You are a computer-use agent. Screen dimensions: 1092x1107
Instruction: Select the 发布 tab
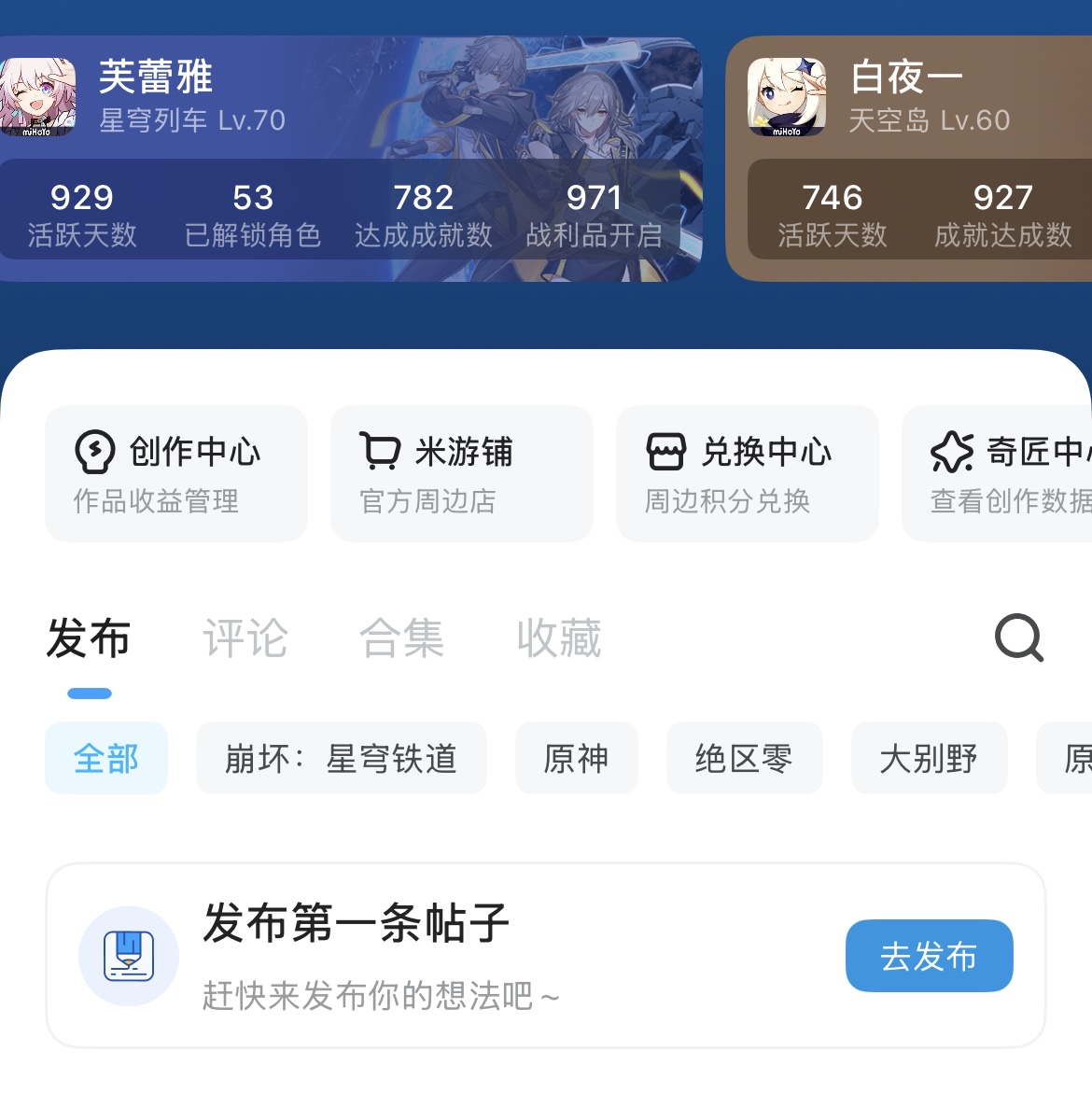89,638
